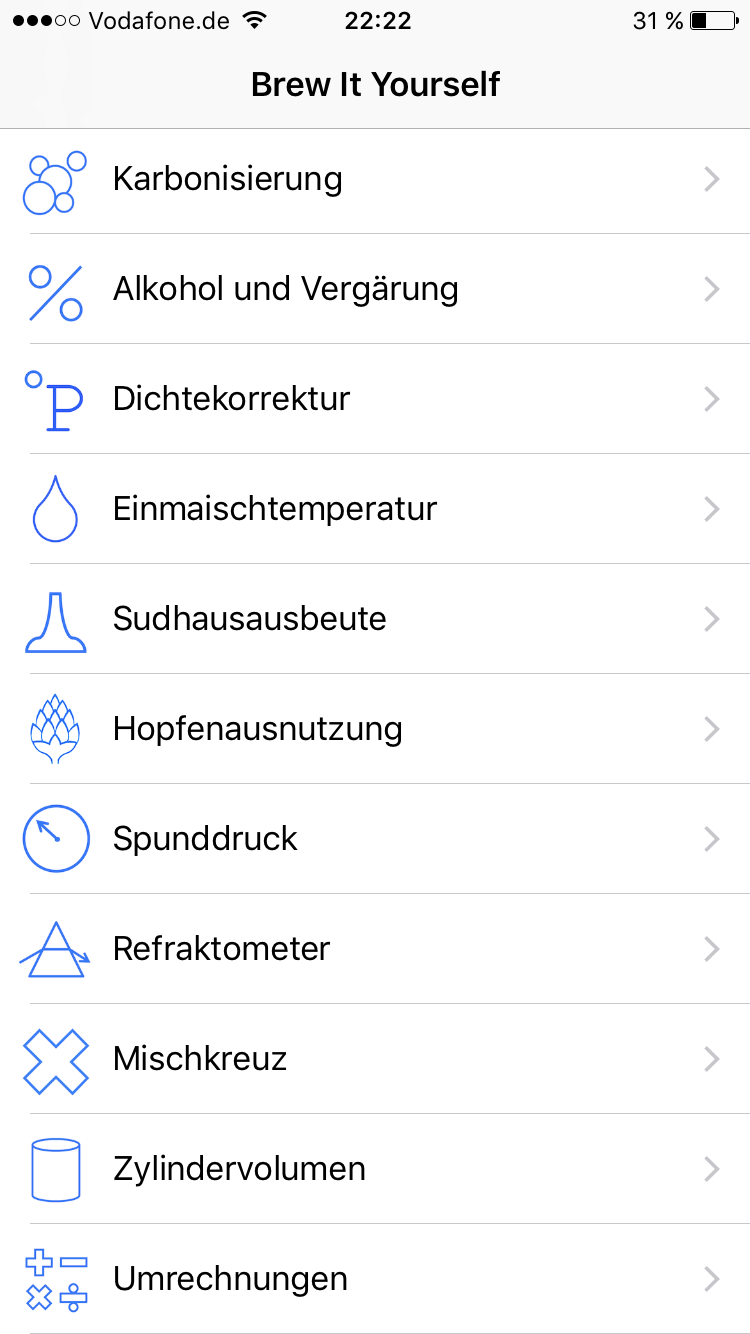Image resolution: width=750 pixels, height=1334 pixels.
Task: Open Zylindervolumen calculator
Action: [239, 1169]
